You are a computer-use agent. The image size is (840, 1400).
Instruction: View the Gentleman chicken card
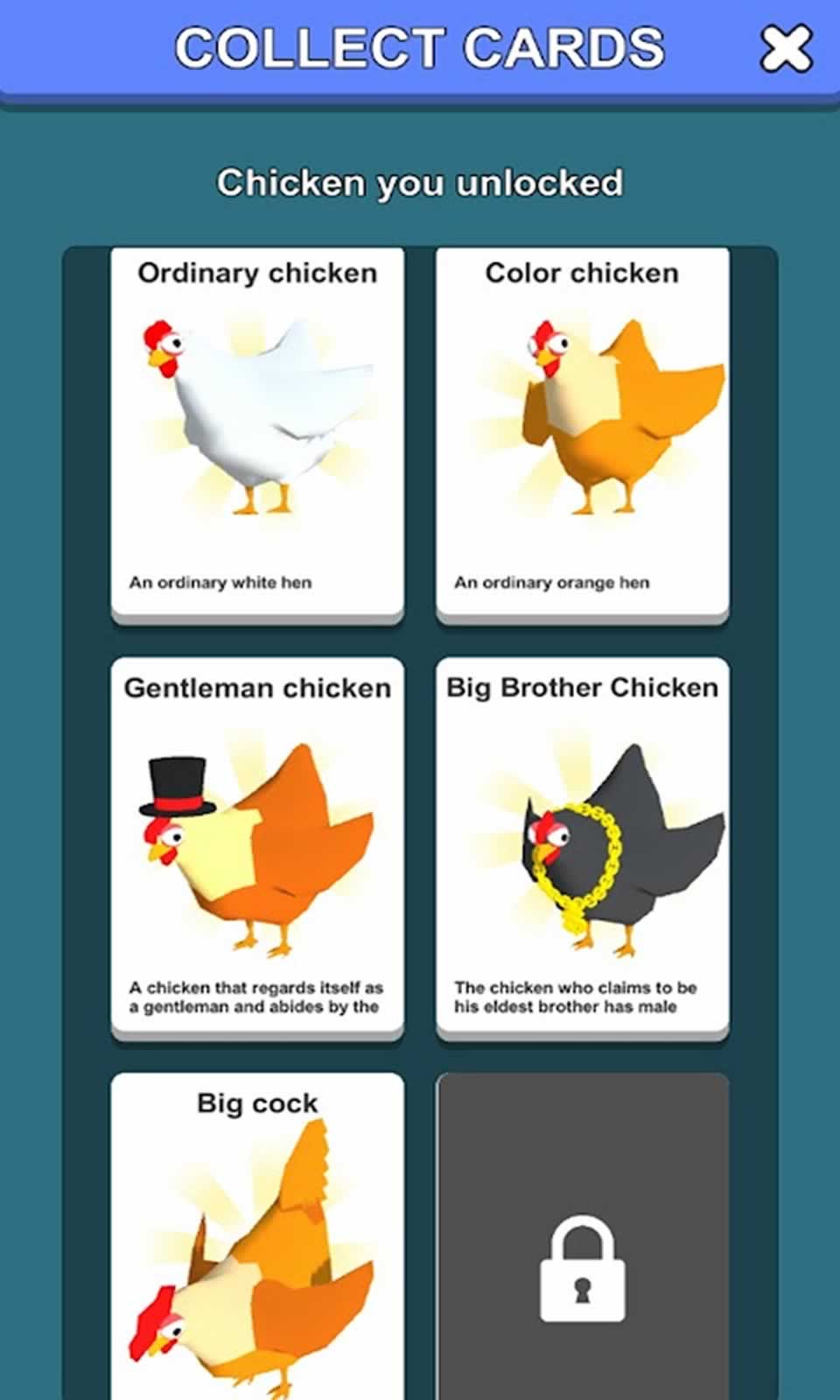coord(257,847)
